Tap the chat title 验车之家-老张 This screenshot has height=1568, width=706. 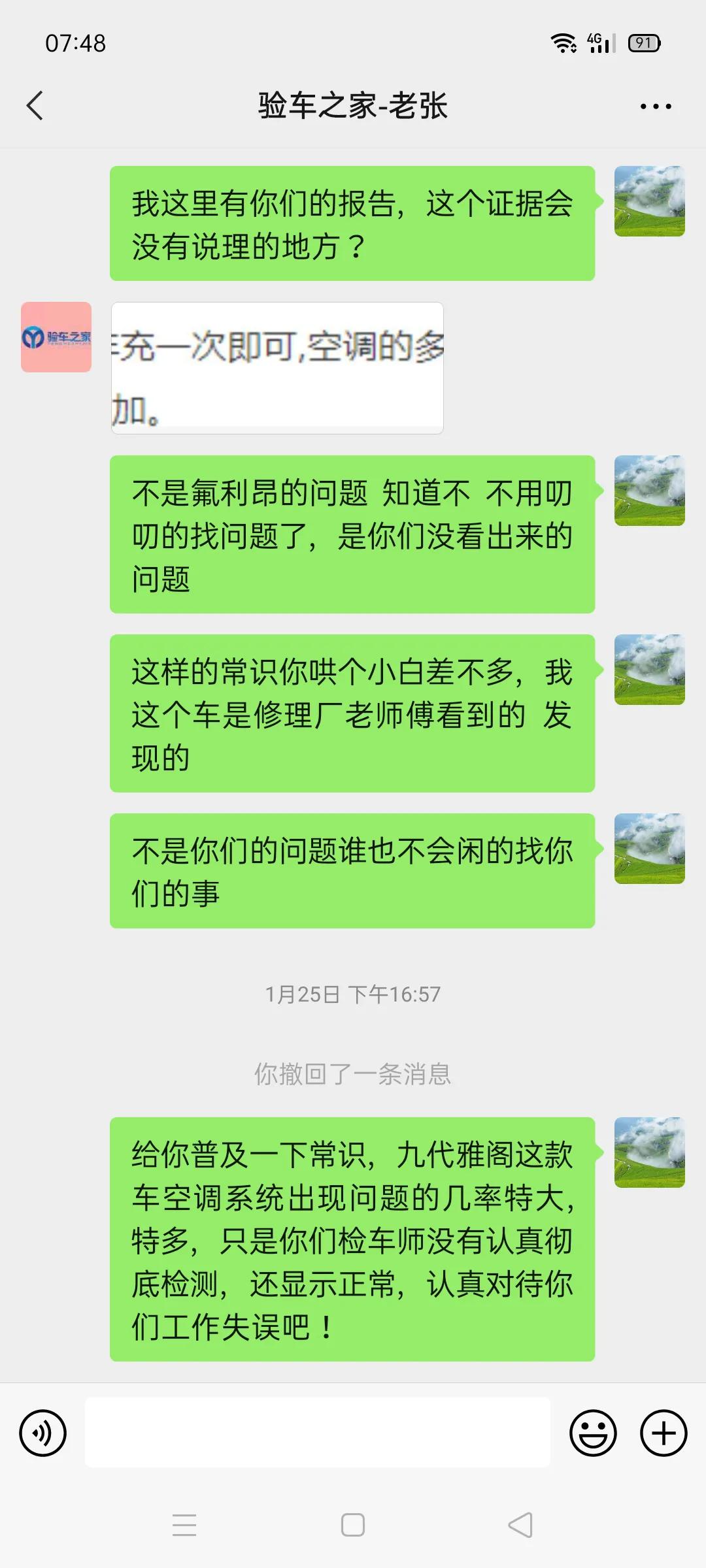[352, 106]
